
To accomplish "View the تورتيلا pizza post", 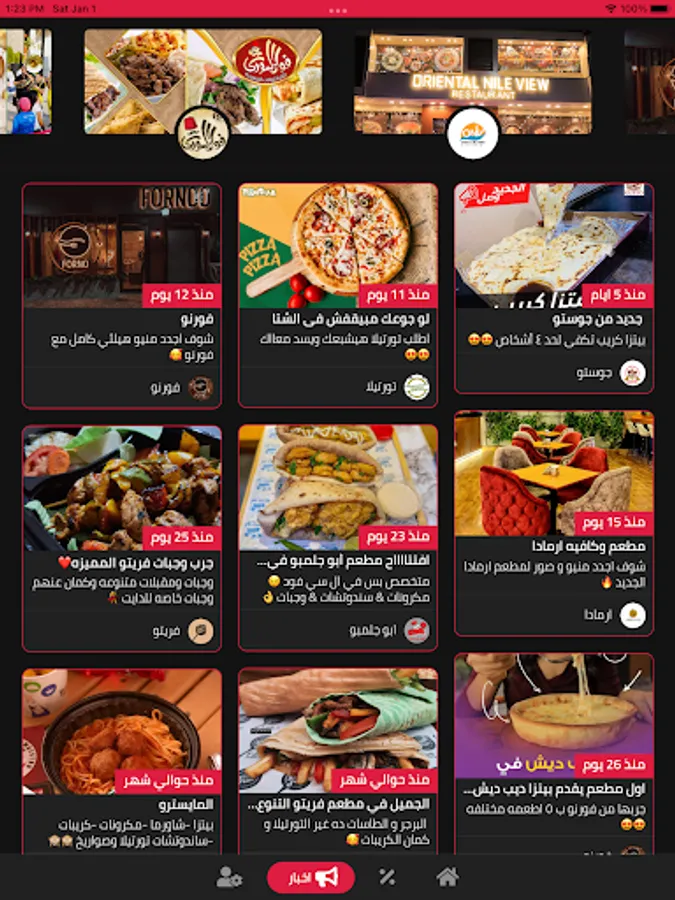I will pos(338,296).
